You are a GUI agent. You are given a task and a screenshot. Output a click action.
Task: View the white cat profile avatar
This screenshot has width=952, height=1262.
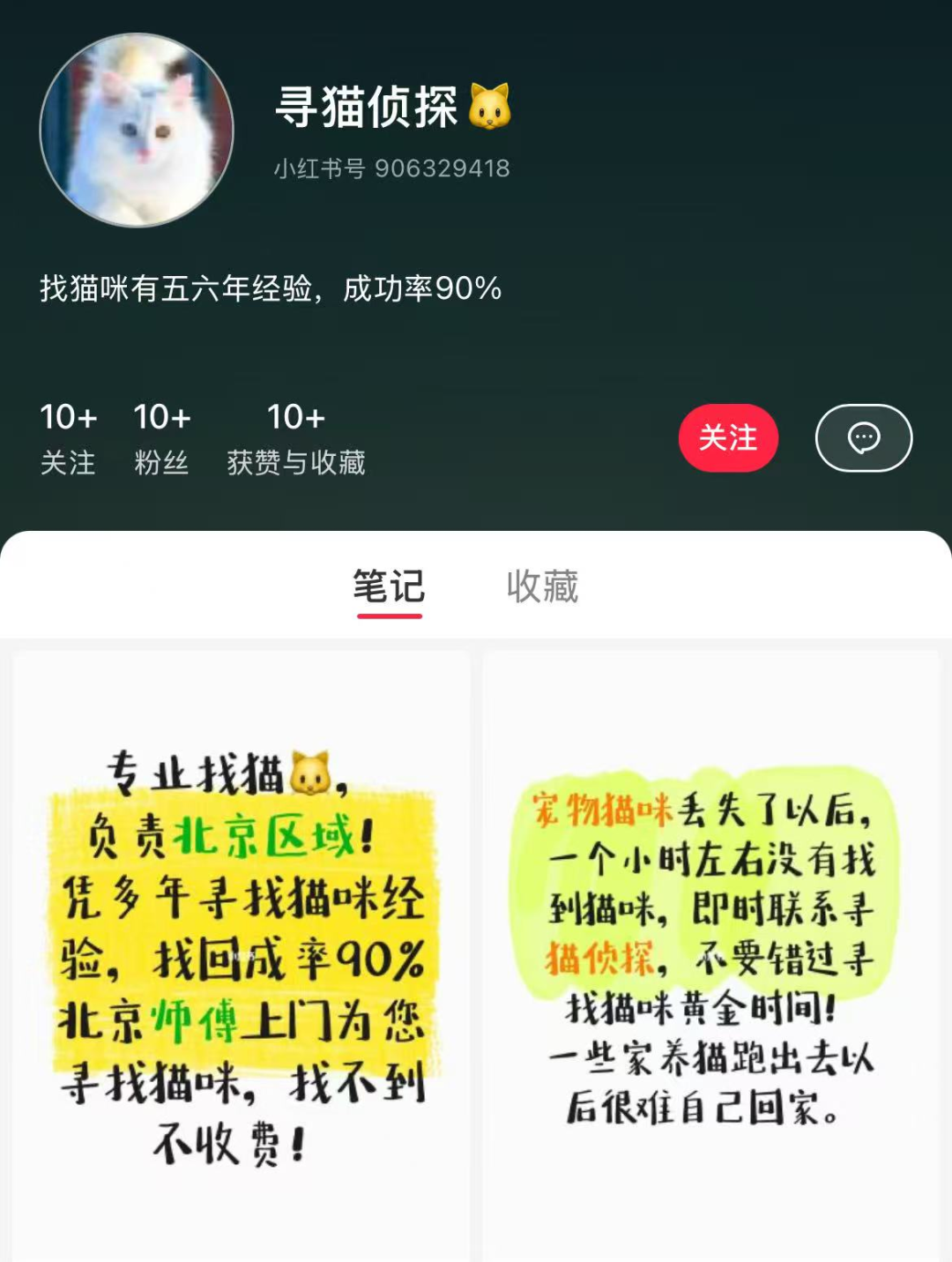(137, 130)
